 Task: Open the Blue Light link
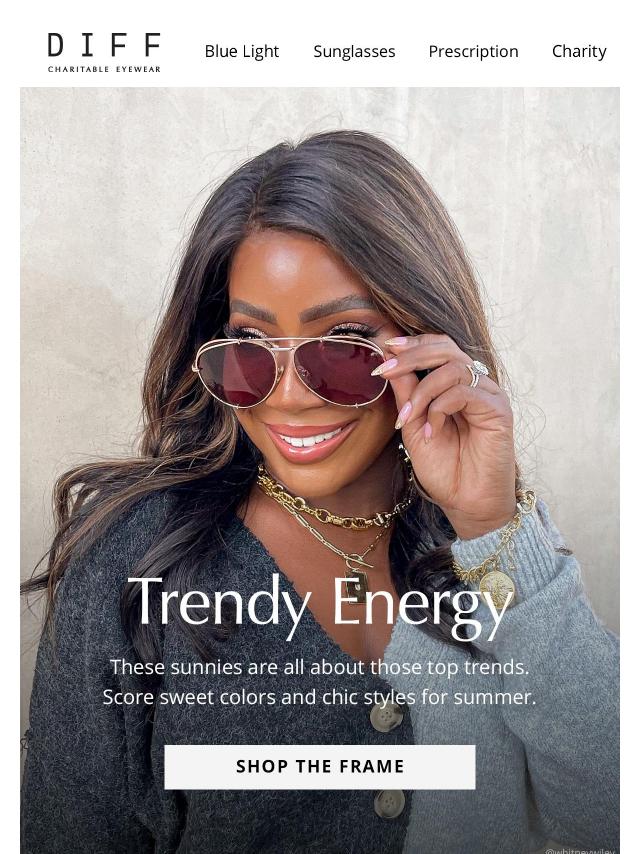(241, 51)
